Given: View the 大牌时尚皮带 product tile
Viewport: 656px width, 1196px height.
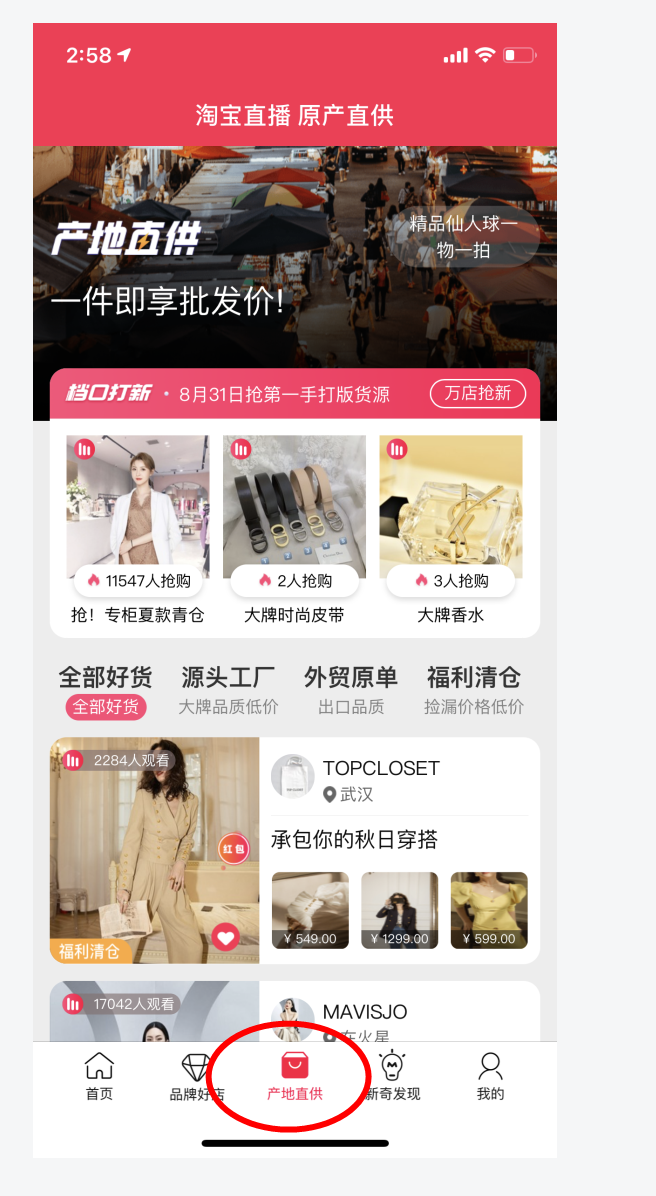Looking at the screenshot, I should click(294, 529).
